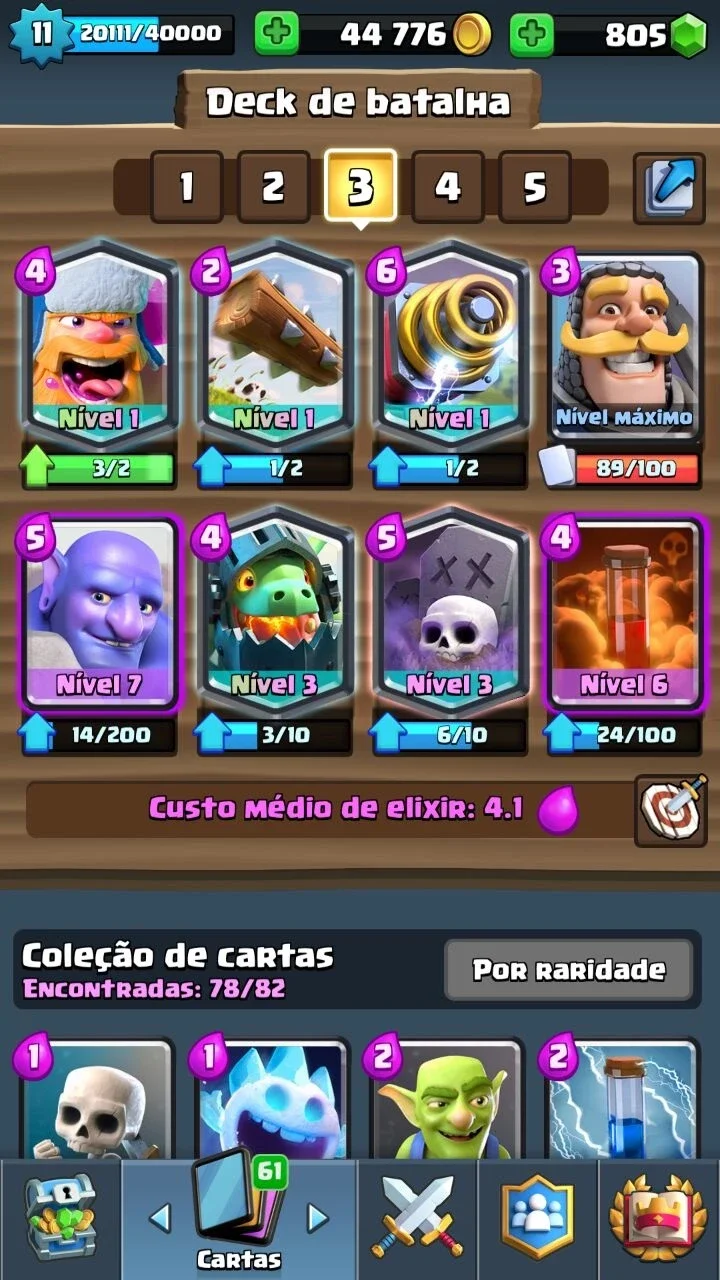
Task: Select the Inferno Dragon card
Action: coord(274,613)
